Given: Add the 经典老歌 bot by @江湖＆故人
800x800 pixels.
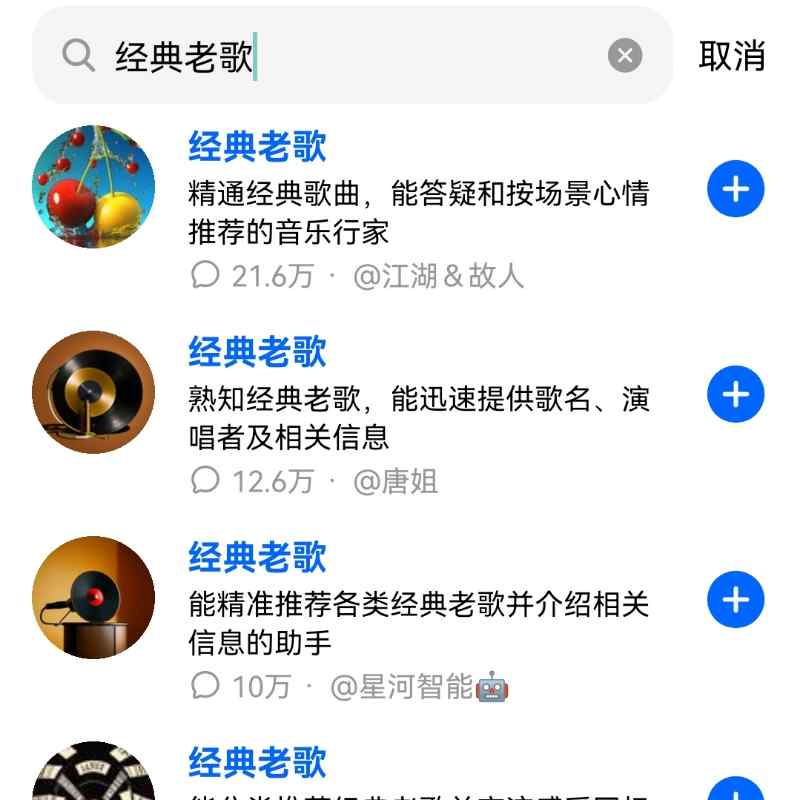Looking at the screenshot, I should coord(735,189).
